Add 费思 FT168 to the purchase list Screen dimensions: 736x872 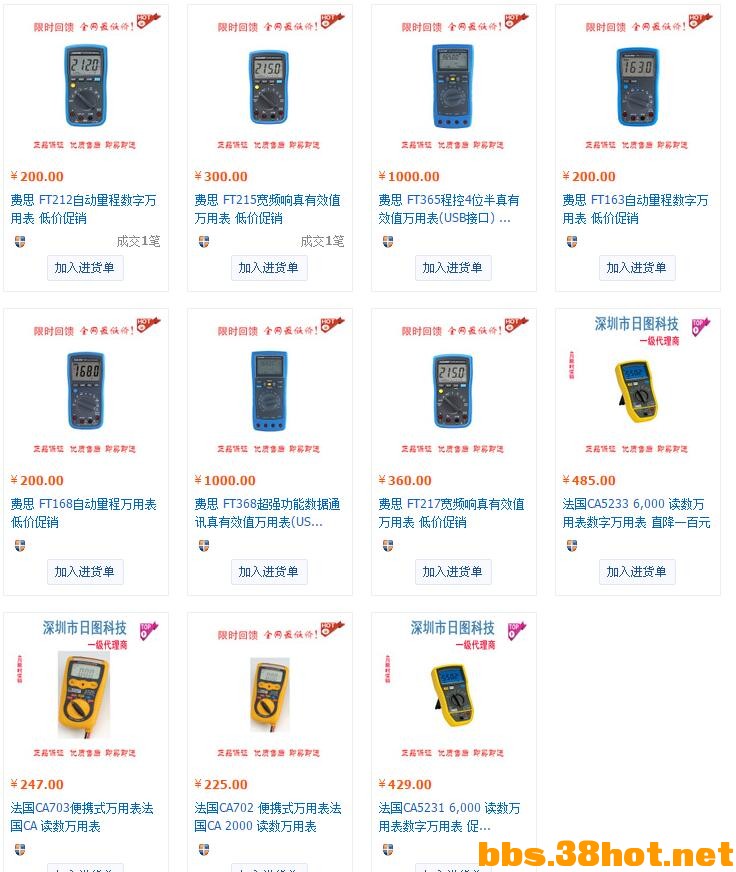point(85,572)
